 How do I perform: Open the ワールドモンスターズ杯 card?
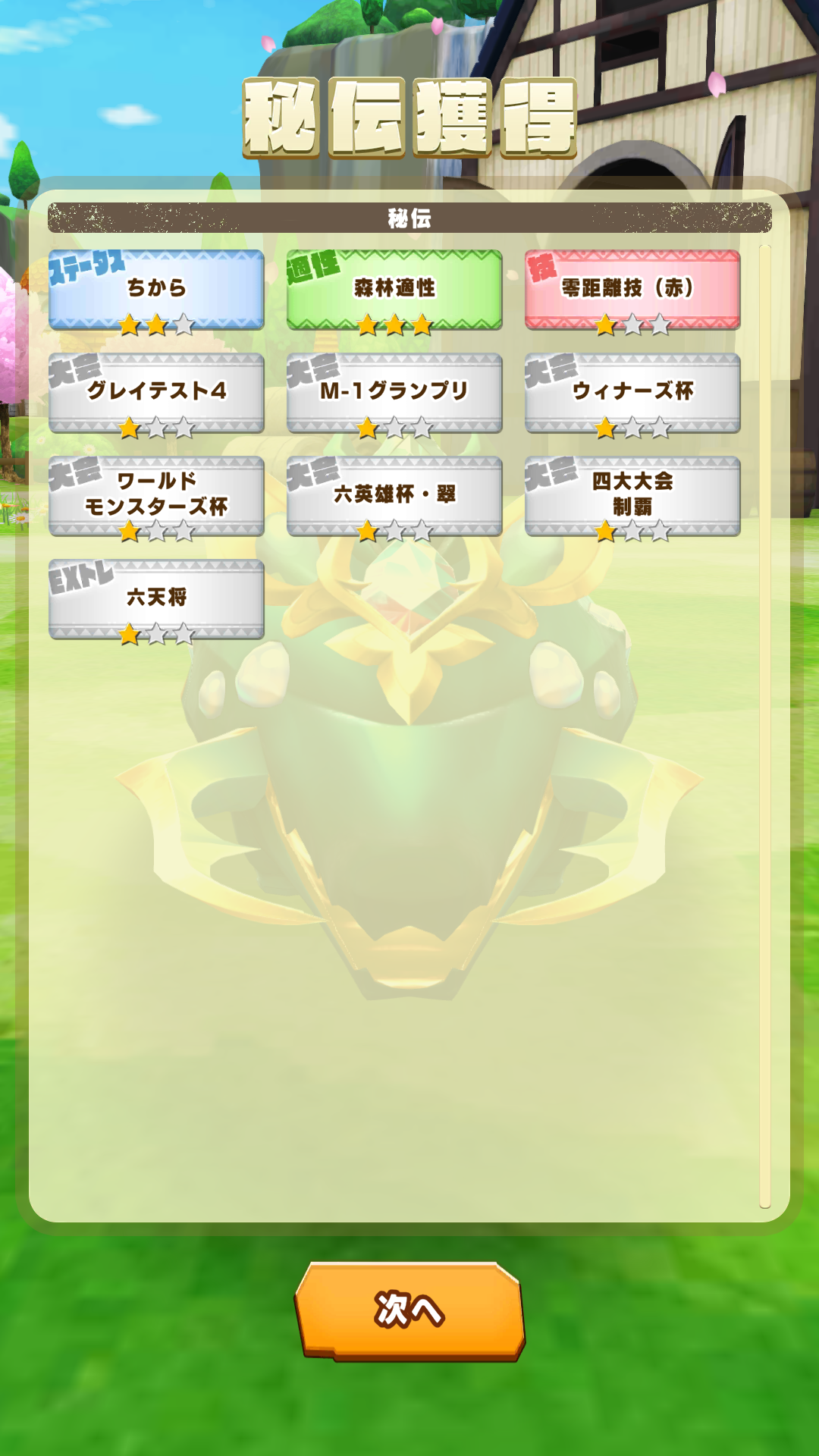point(156,496)
